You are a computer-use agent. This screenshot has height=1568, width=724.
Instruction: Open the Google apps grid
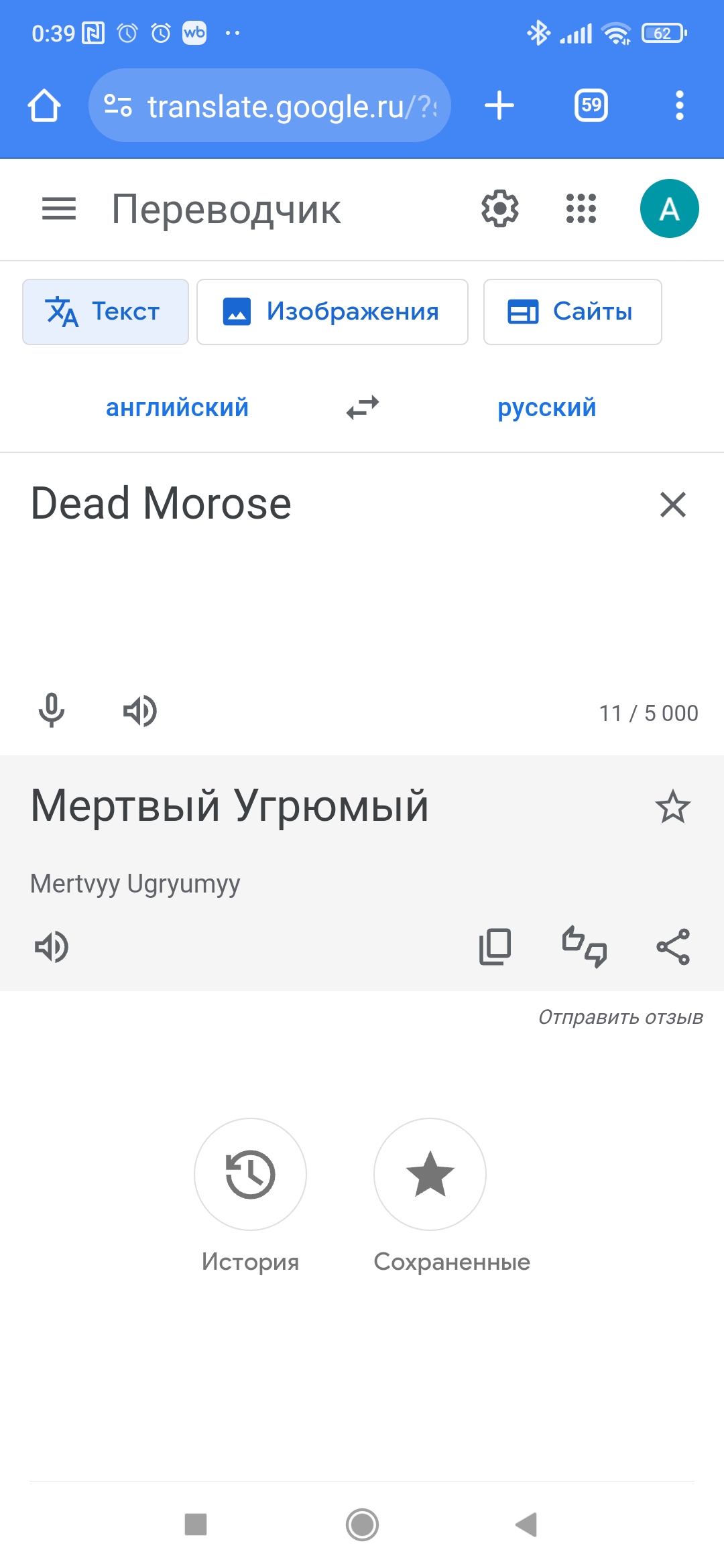click(x=581, y=209)
